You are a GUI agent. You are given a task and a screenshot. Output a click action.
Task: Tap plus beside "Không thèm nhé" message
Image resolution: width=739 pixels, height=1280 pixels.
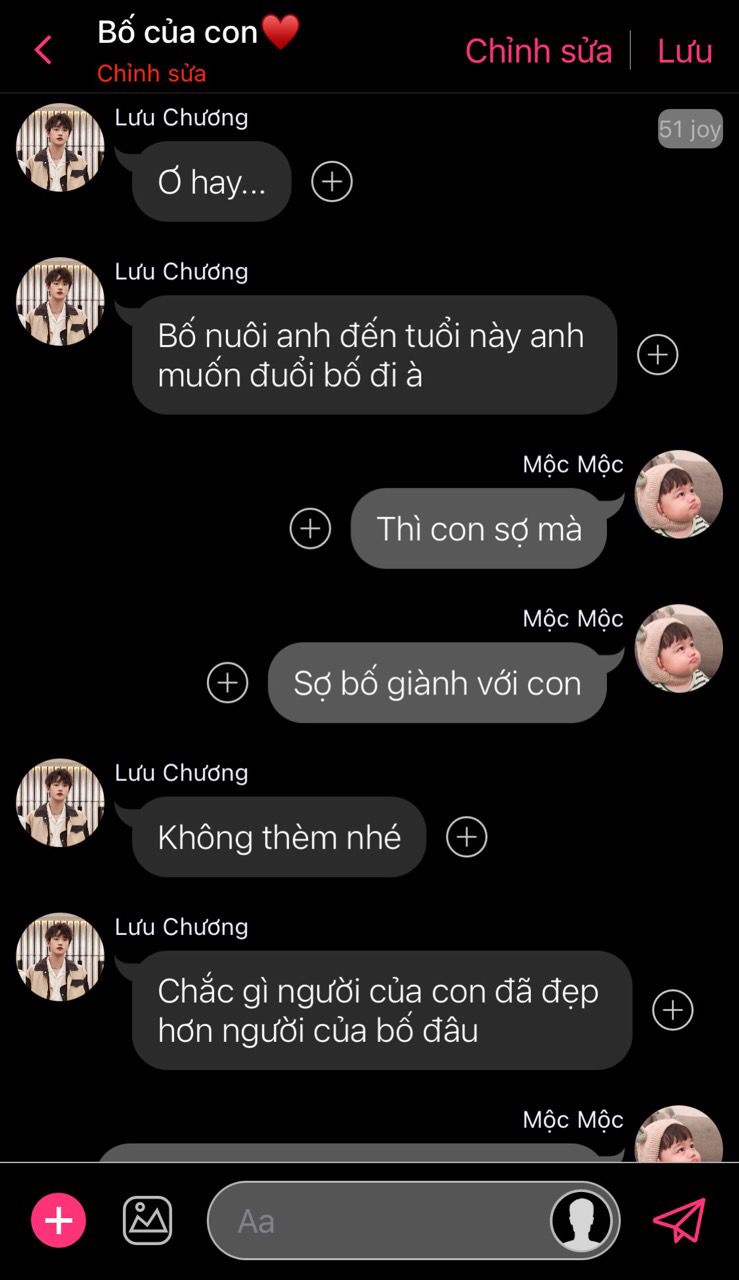(467, 837)
